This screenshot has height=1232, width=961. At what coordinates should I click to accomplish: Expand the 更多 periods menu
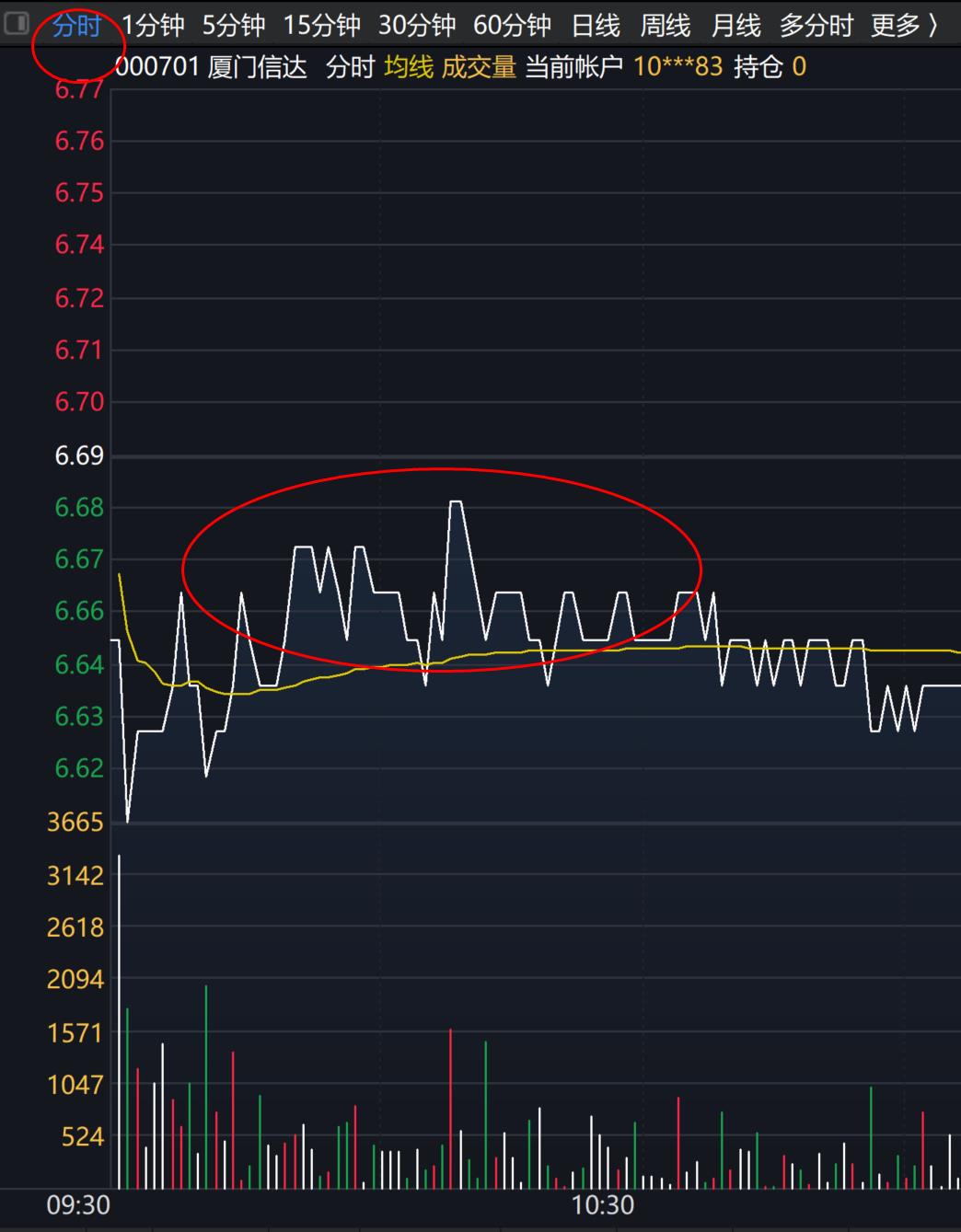point(905,26)
